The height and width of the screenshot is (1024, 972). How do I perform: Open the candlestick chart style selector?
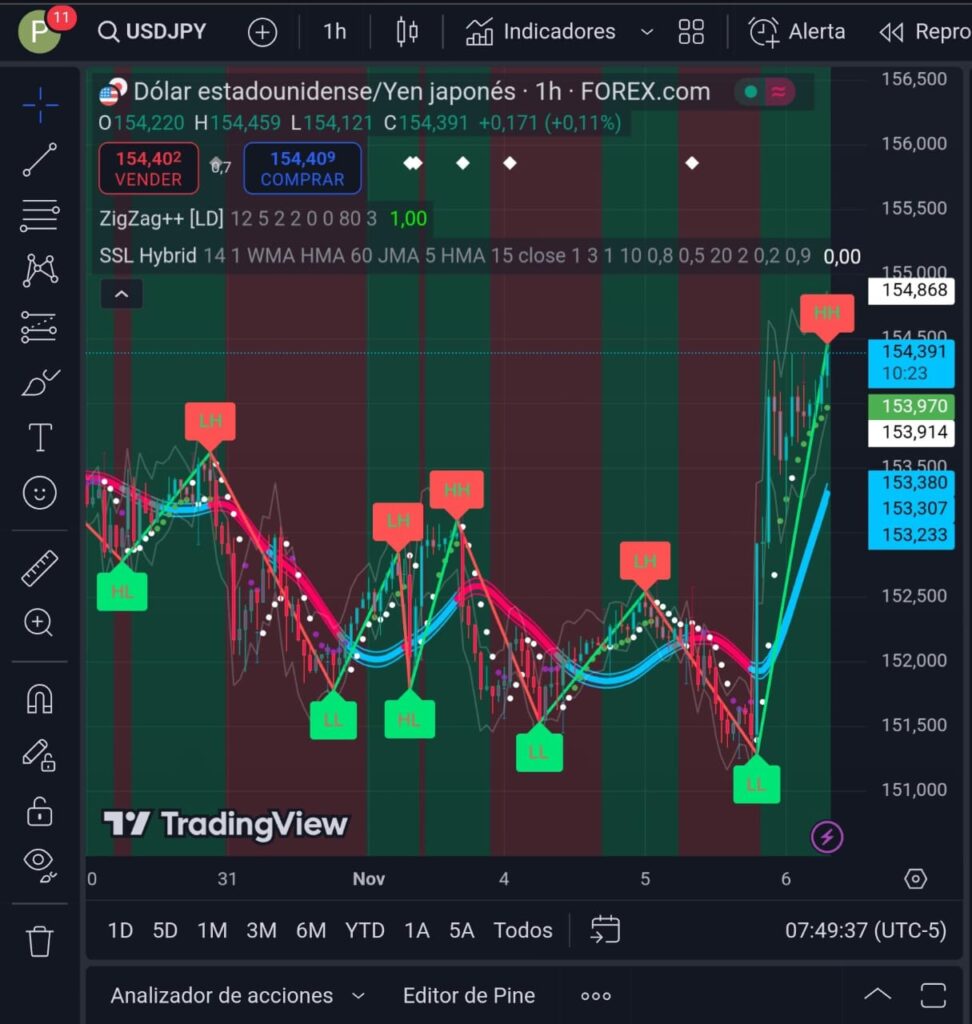pos(407,32)
